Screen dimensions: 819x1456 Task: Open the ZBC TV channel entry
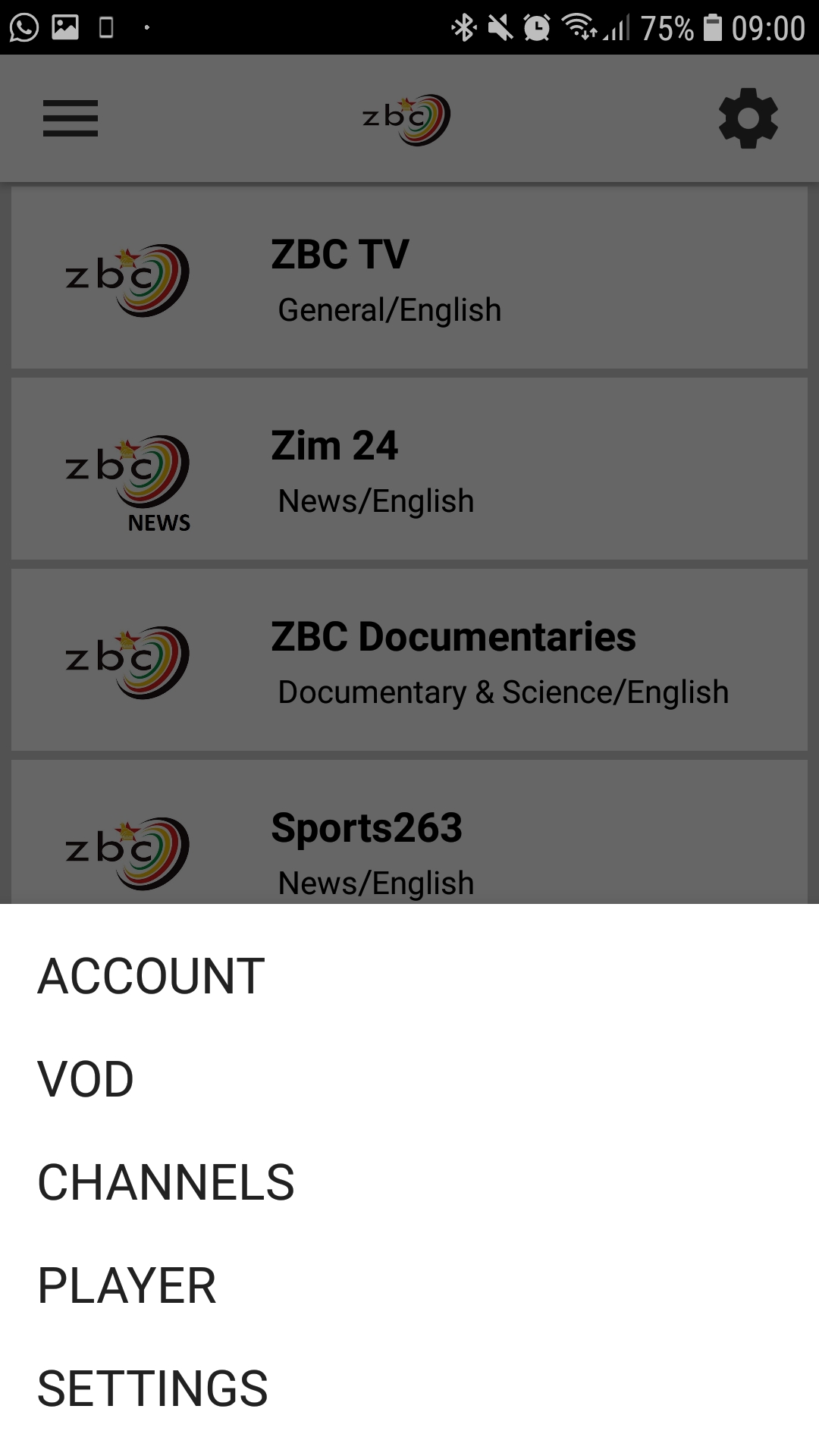pos(409,278)
